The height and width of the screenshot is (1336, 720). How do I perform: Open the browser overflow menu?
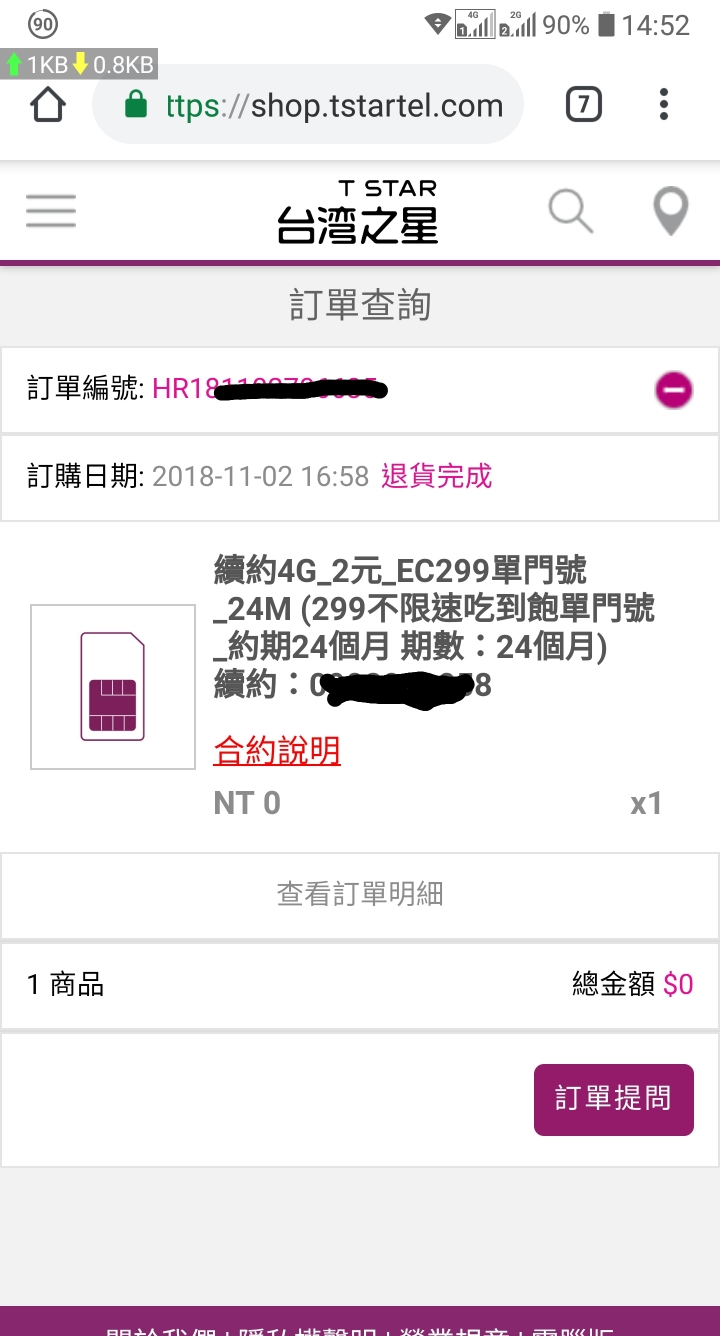(664, 105)
